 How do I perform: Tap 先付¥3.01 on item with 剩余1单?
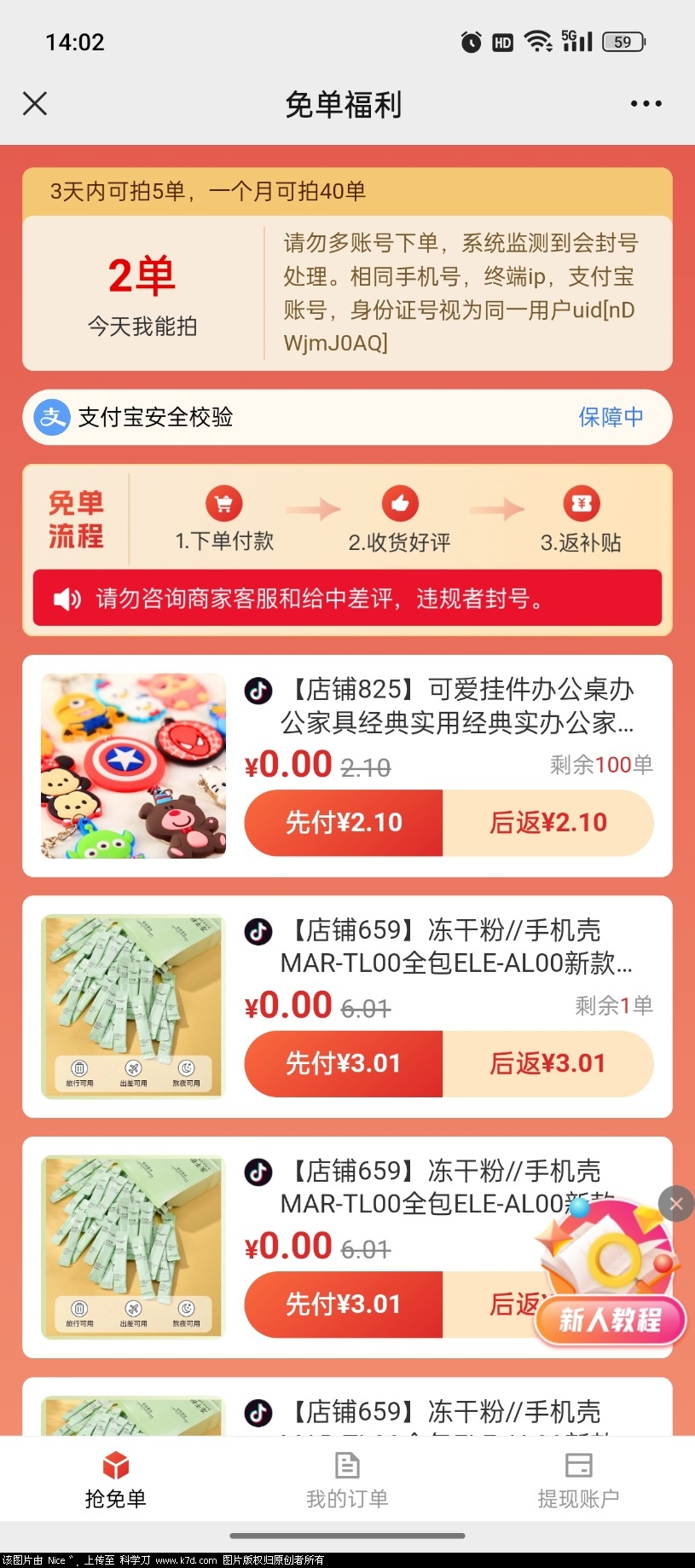[344, 1063]
